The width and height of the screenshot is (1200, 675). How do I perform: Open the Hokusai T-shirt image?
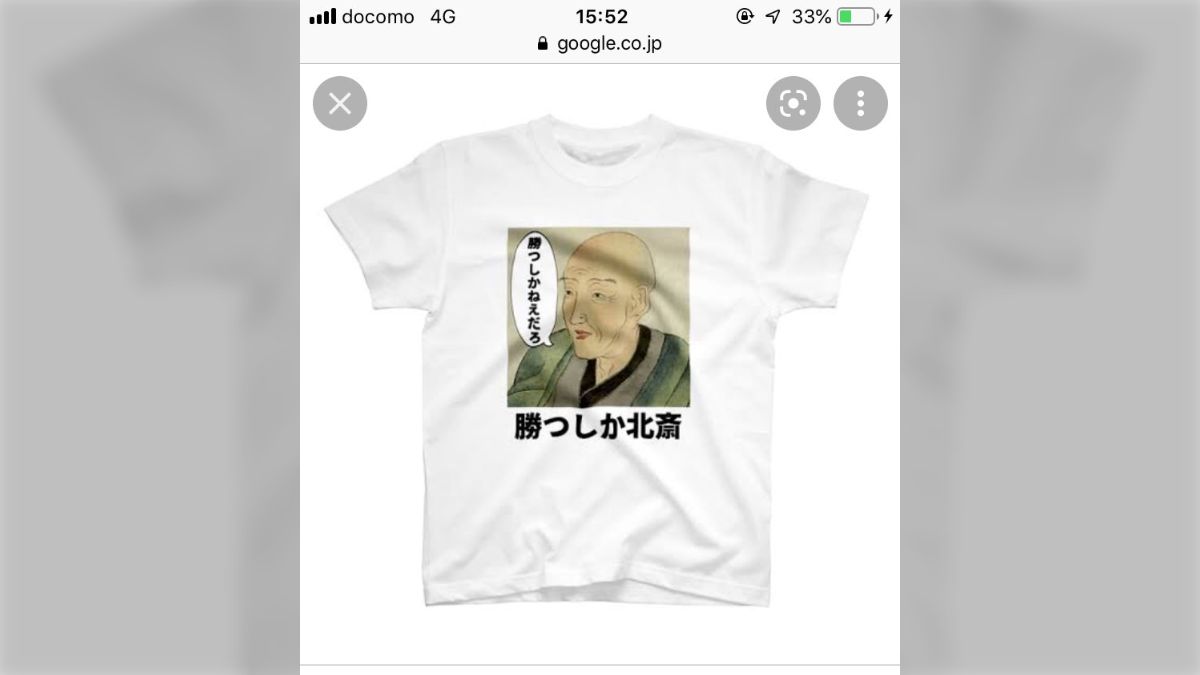tap(598, 360)
